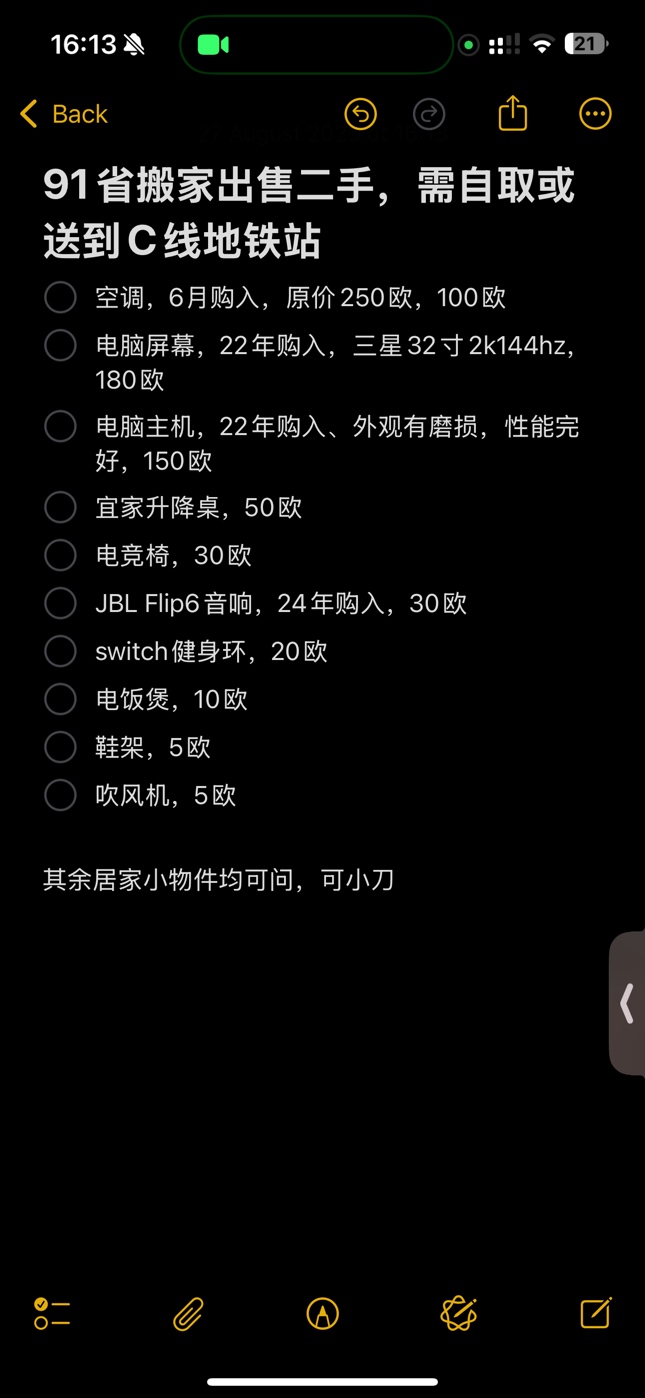Check the 电饭煲 item

(x=60, y=699)
